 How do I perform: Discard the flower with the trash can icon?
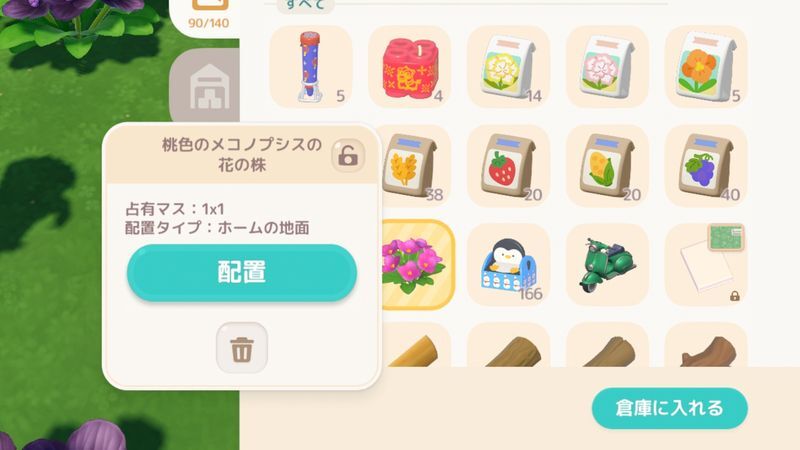pos(241,349)
